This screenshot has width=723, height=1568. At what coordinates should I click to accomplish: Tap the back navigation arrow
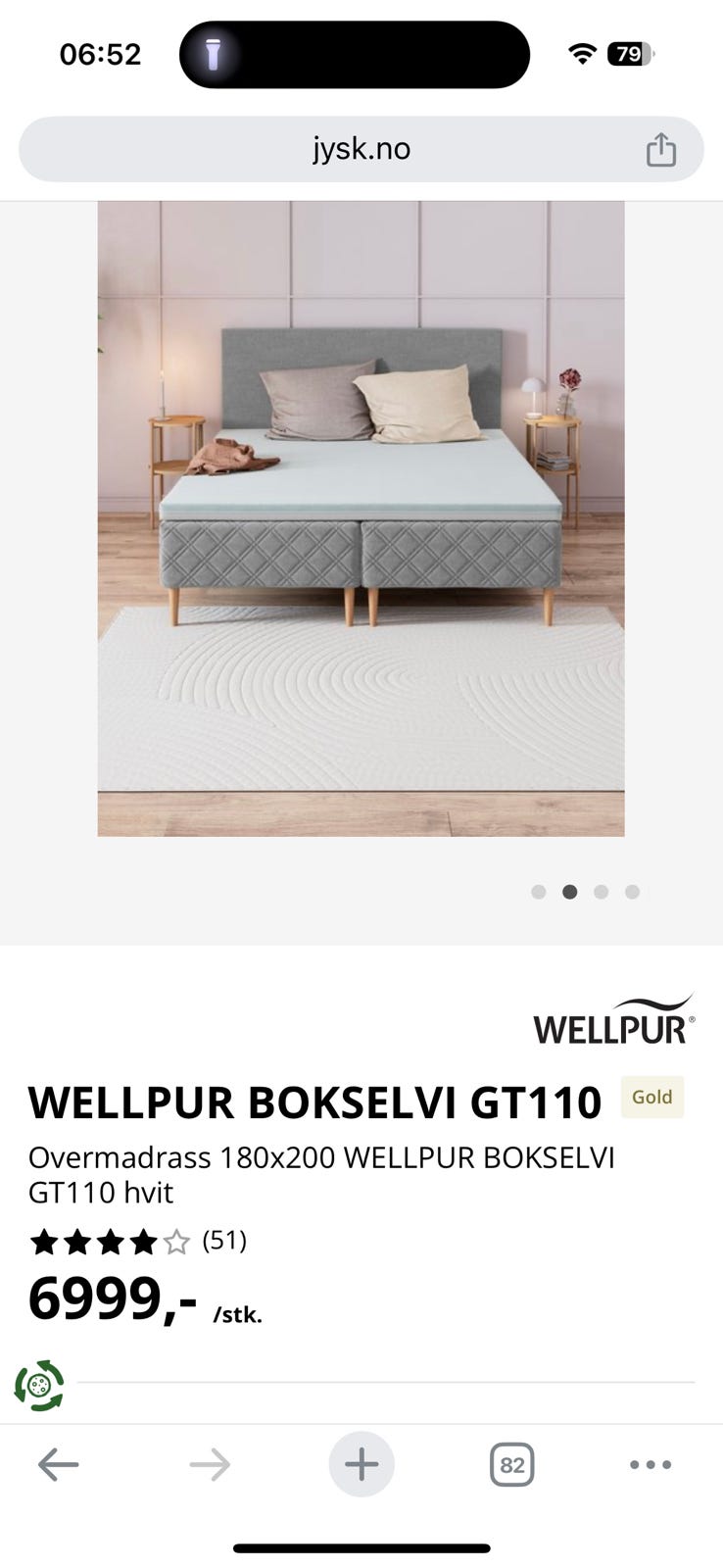[59, 1464]
